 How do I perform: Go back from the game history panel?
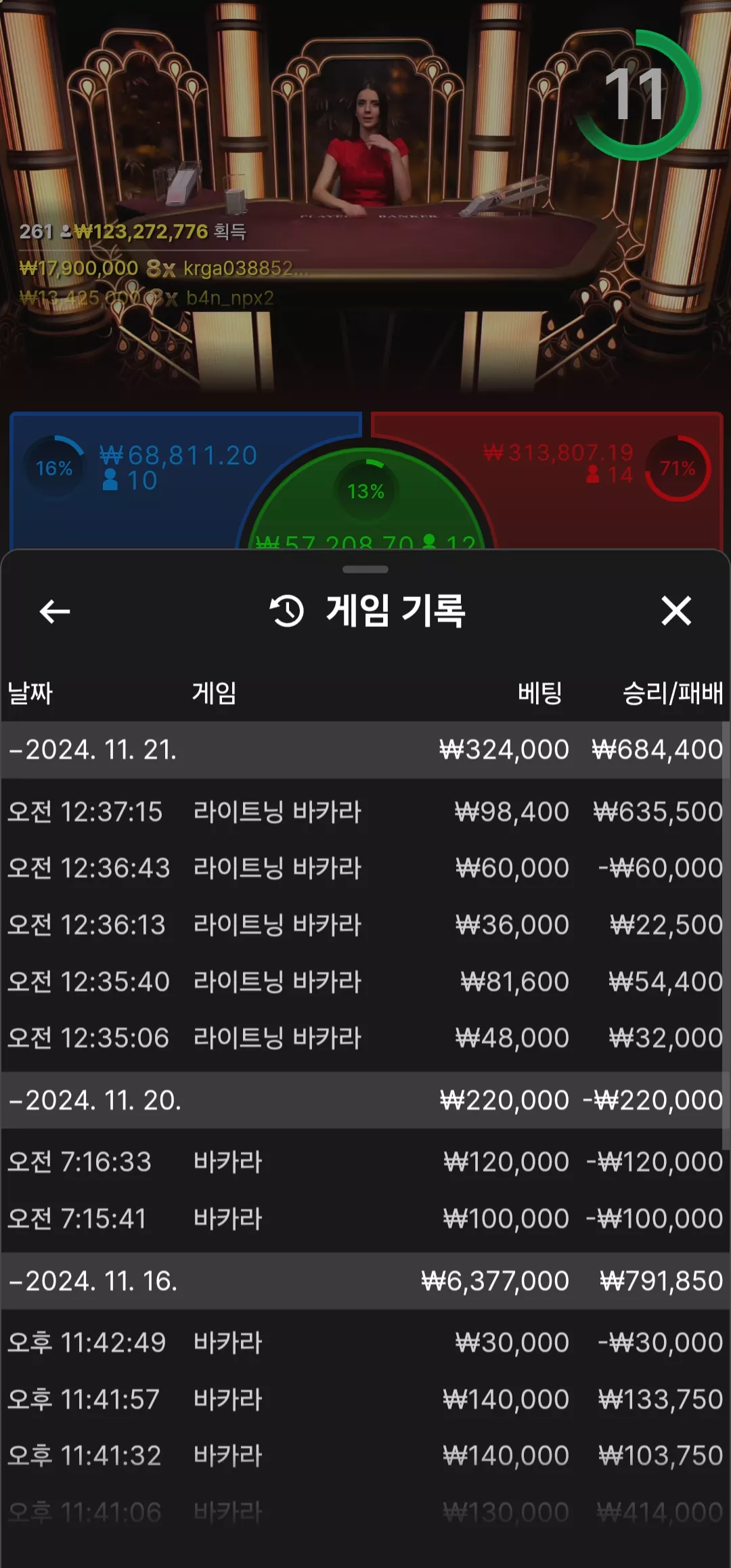55,611
